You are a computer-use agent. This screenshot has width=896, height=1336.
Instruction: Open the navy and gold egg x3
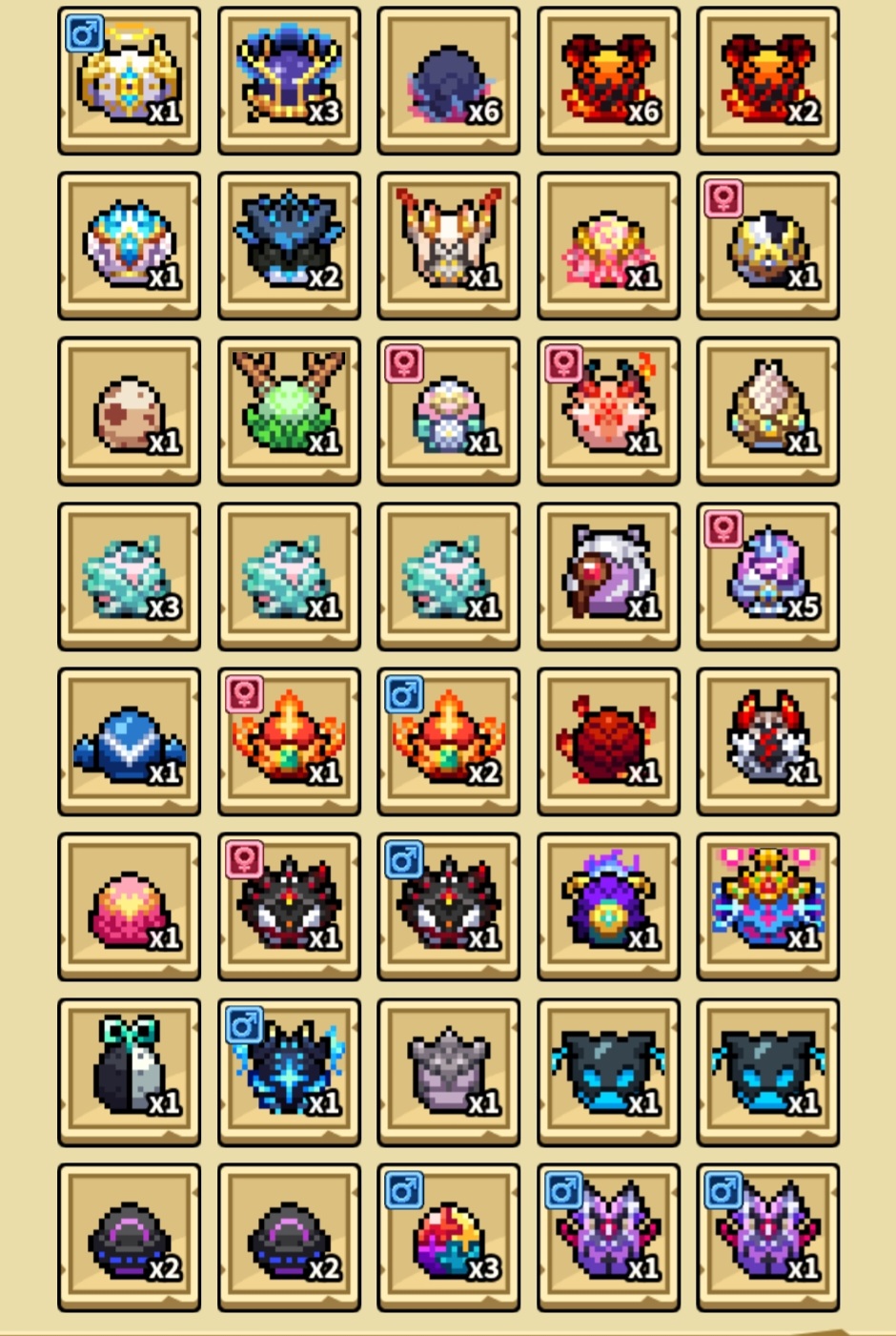(x=289, y=79)
